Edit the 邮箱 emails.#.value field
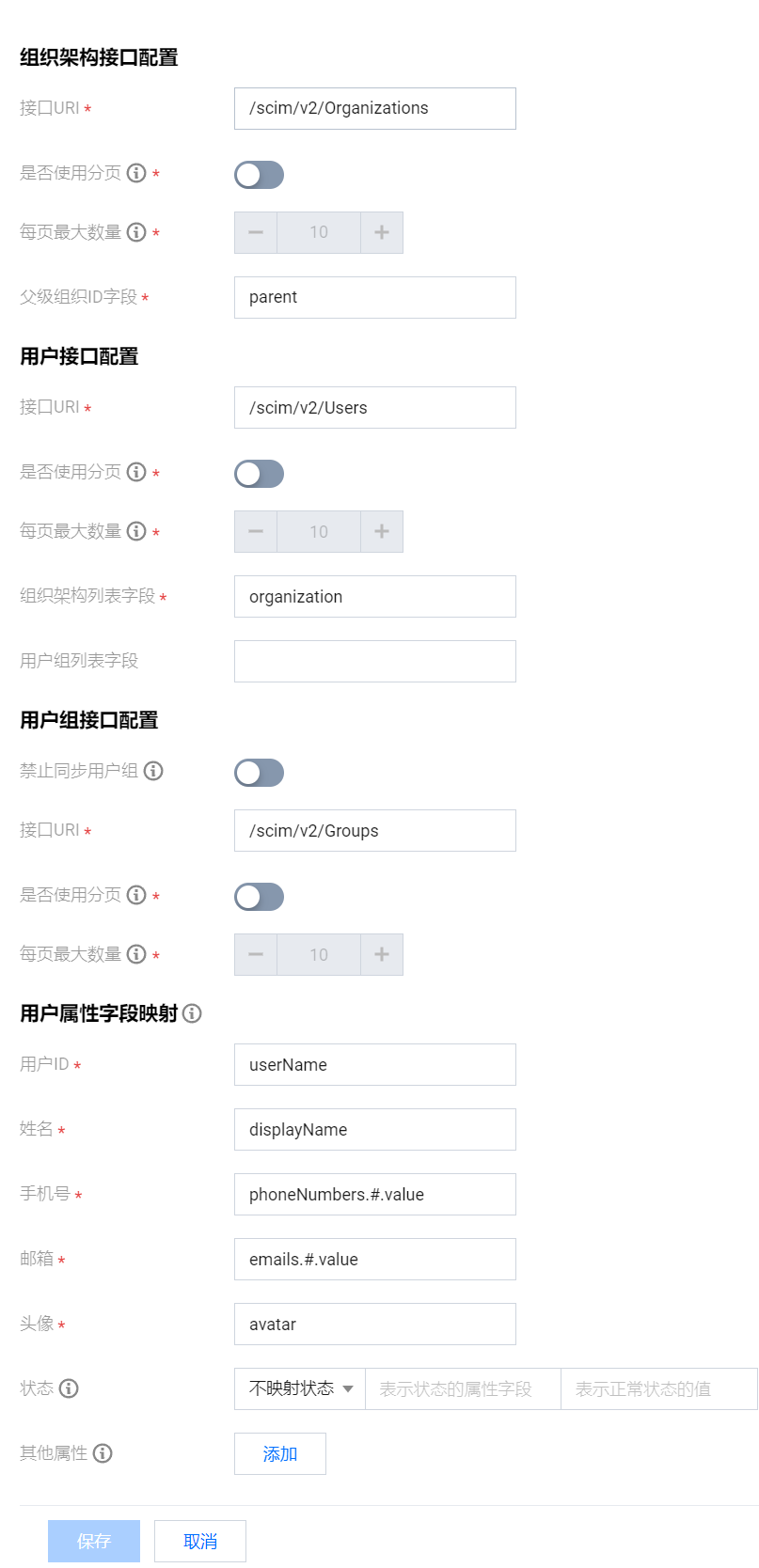 tap(374, 1260)
